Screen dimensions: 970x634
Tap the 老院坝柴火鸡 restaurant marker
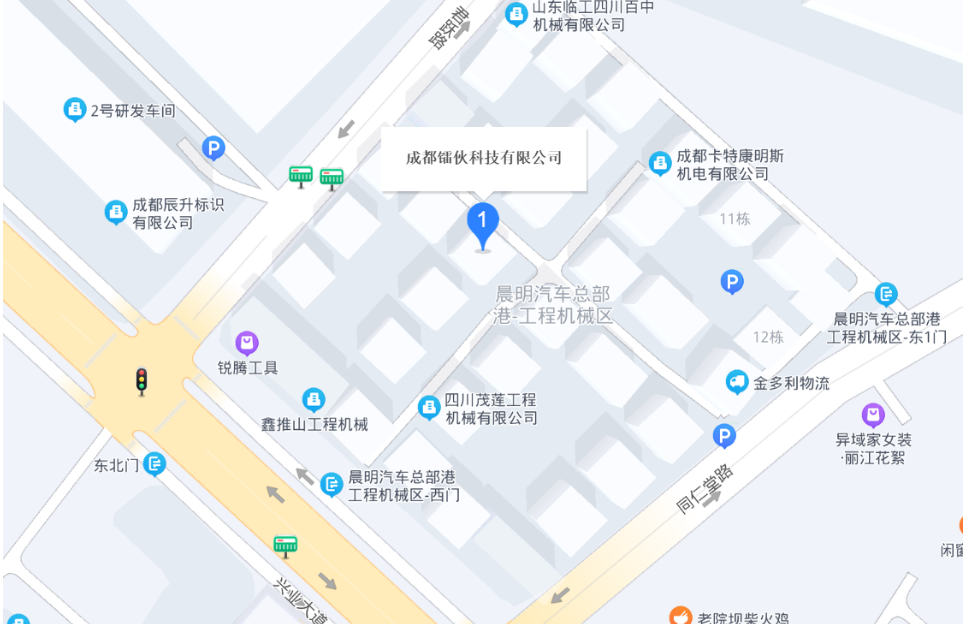point(681,616)
